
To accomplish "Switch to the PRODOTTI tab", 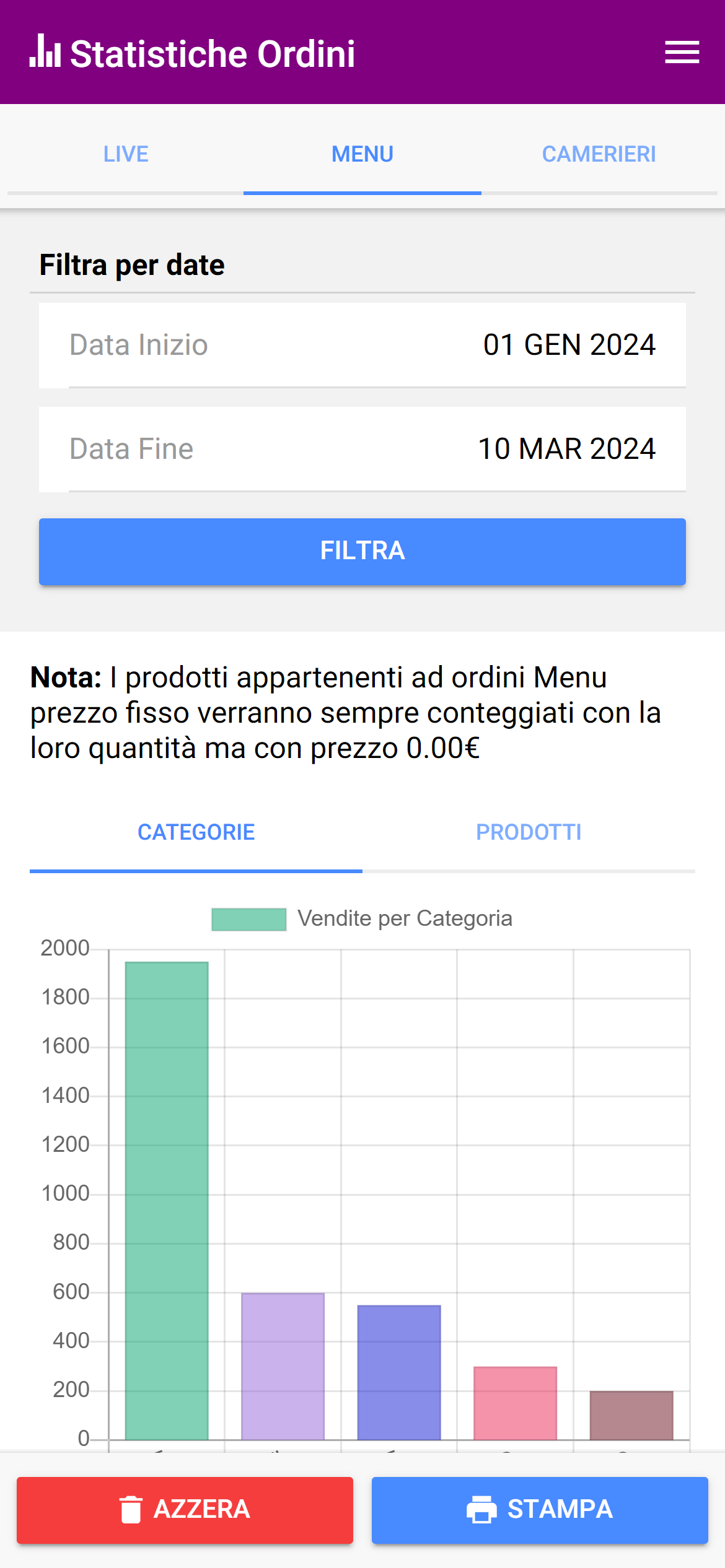I will click(x=529, y=832).
